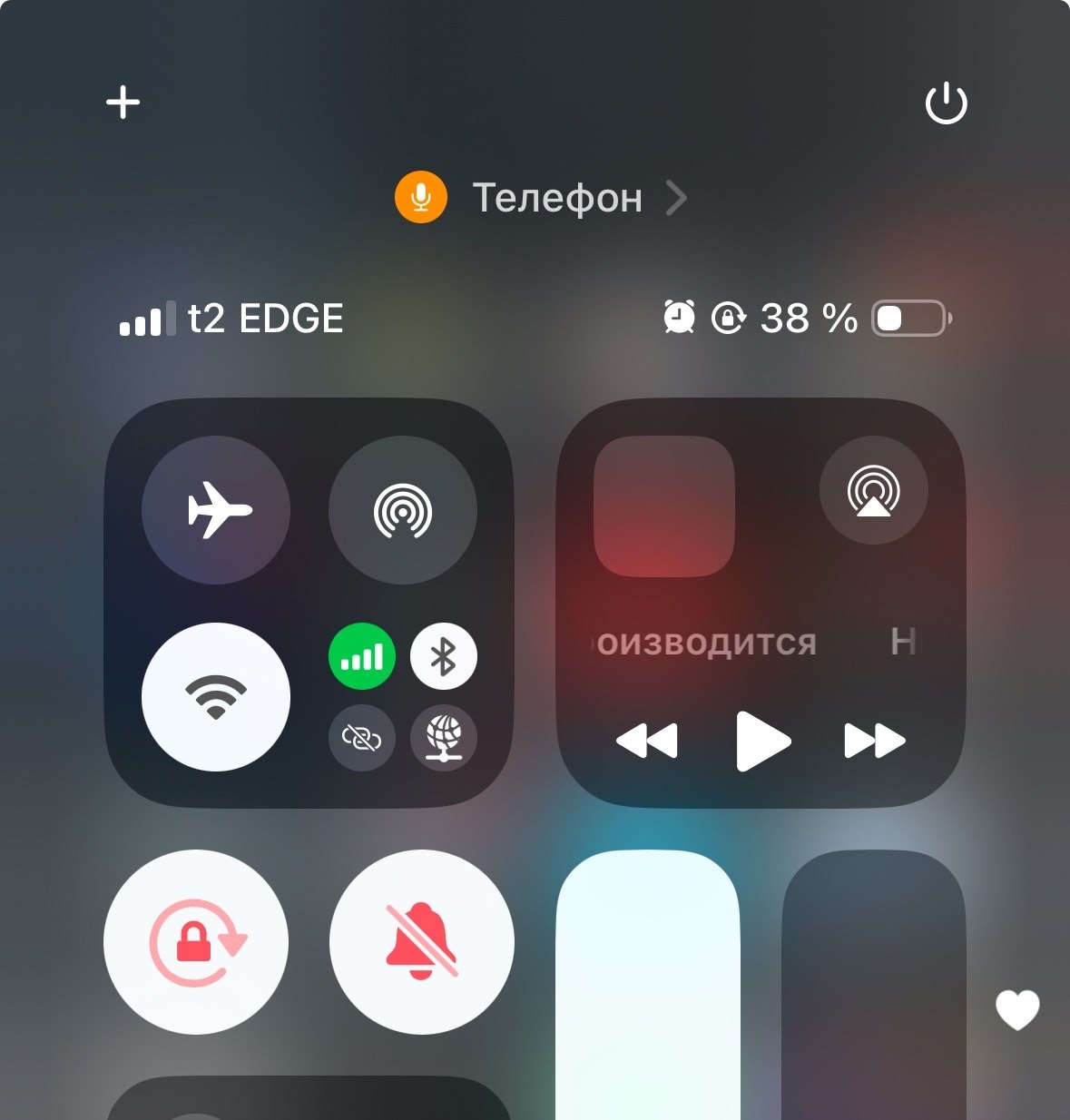Viewport: 1070px width, 1120px height.
Task: Play the media
Action: tap(762, 742)
